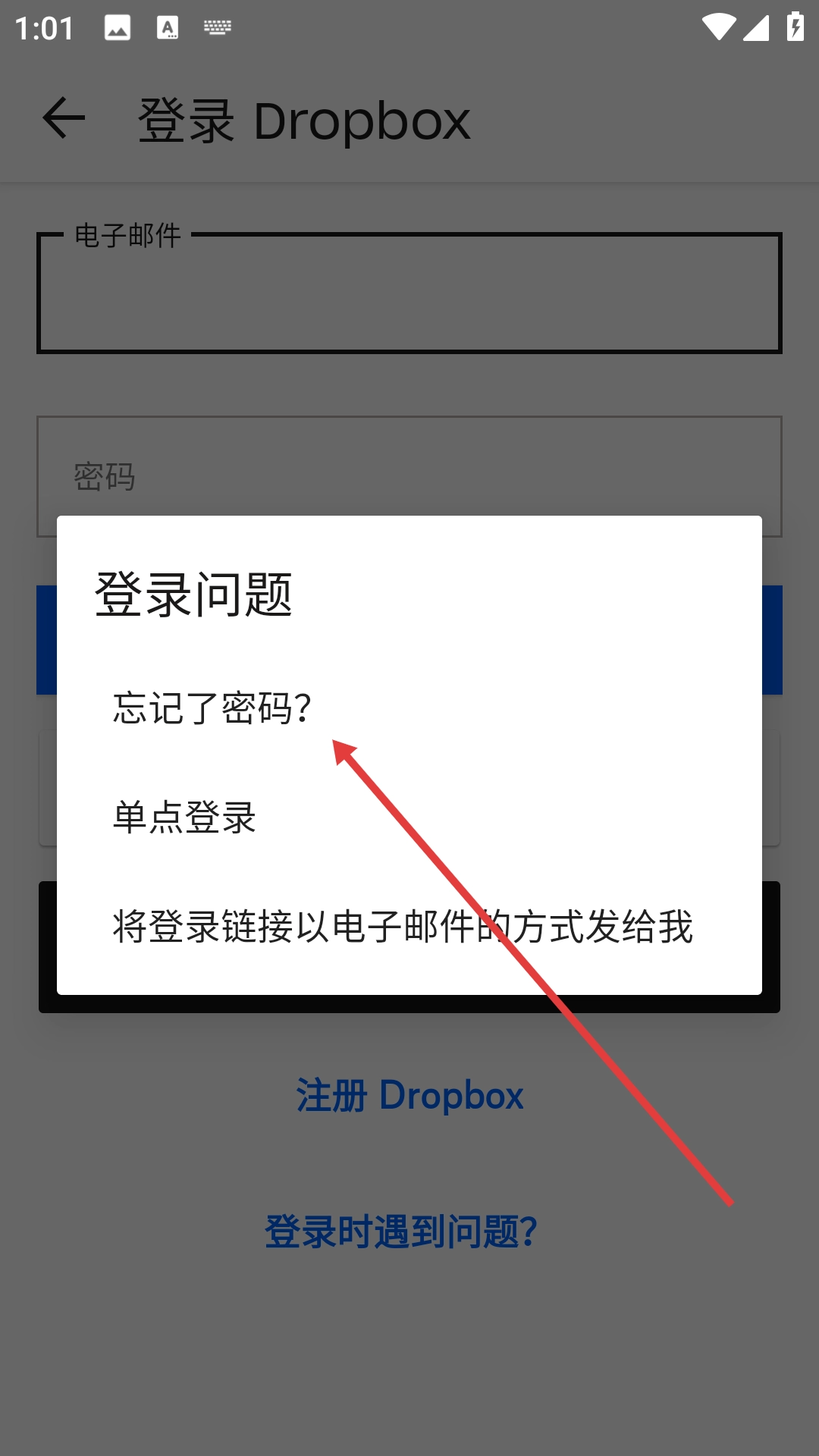Choose 单点登录 option

coord(184,817)
